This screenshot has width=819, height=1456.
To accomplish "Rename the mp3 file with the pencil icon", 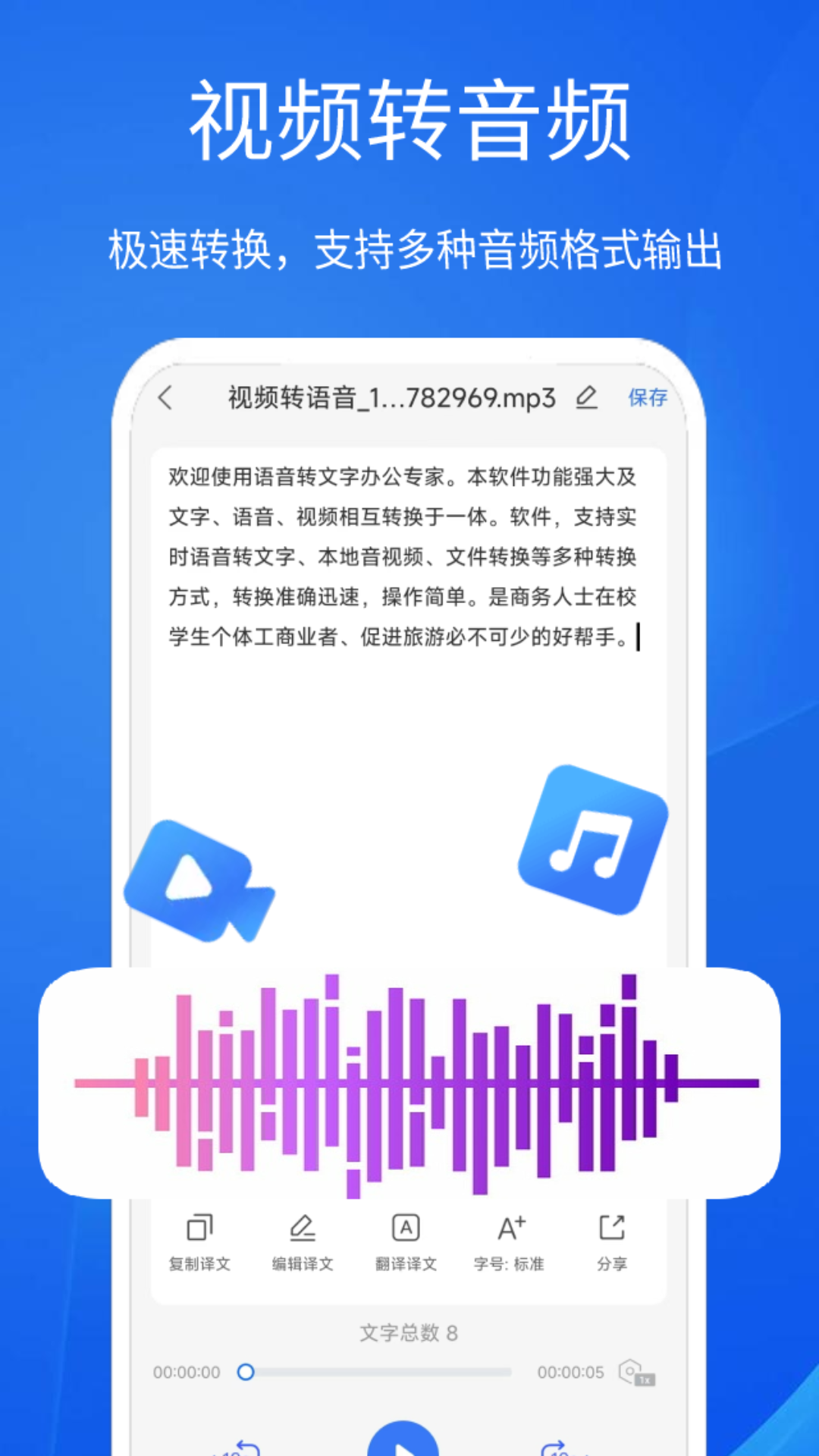I will (x=586, y=397).
